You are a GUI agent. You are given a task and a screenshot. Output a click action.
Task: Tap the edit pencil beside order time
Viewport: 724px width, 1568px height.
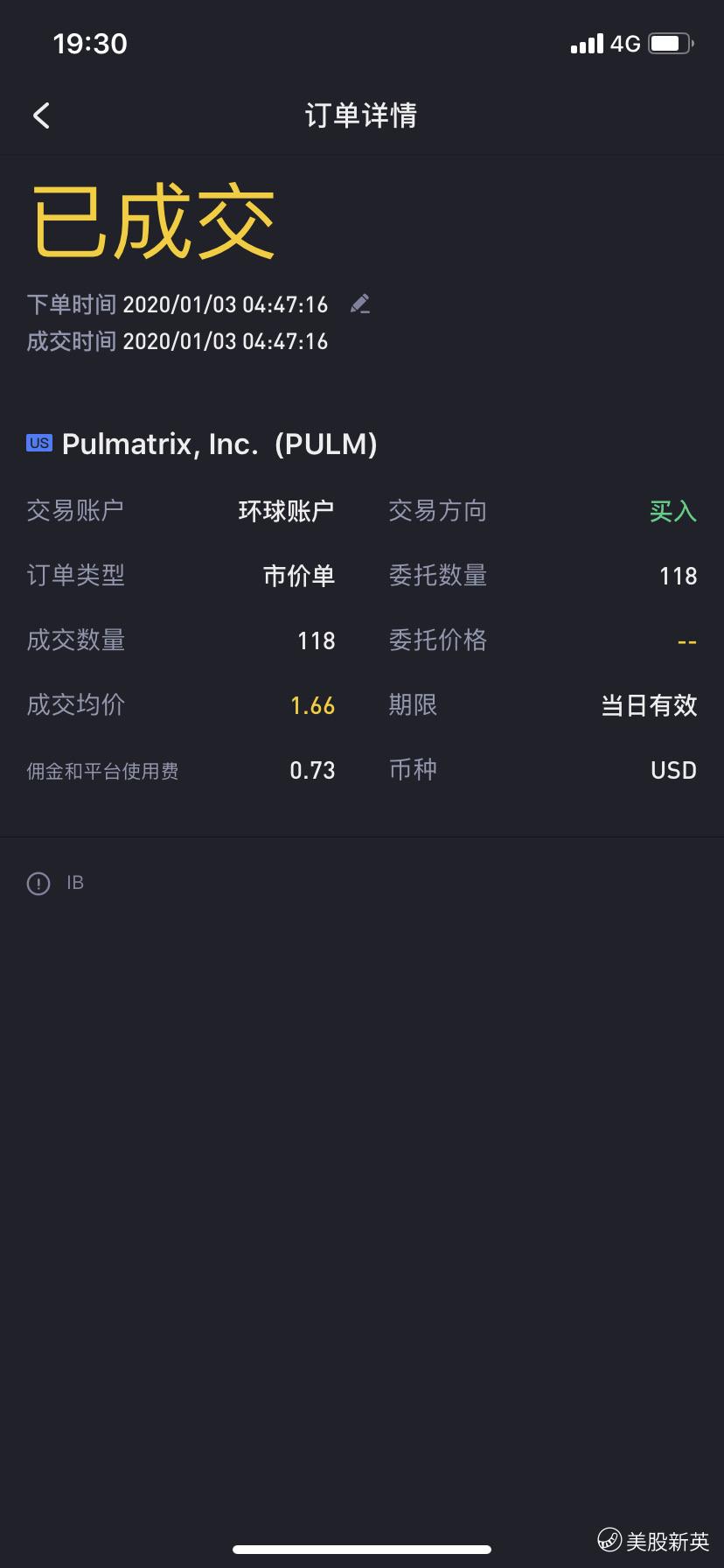point(360,304)
